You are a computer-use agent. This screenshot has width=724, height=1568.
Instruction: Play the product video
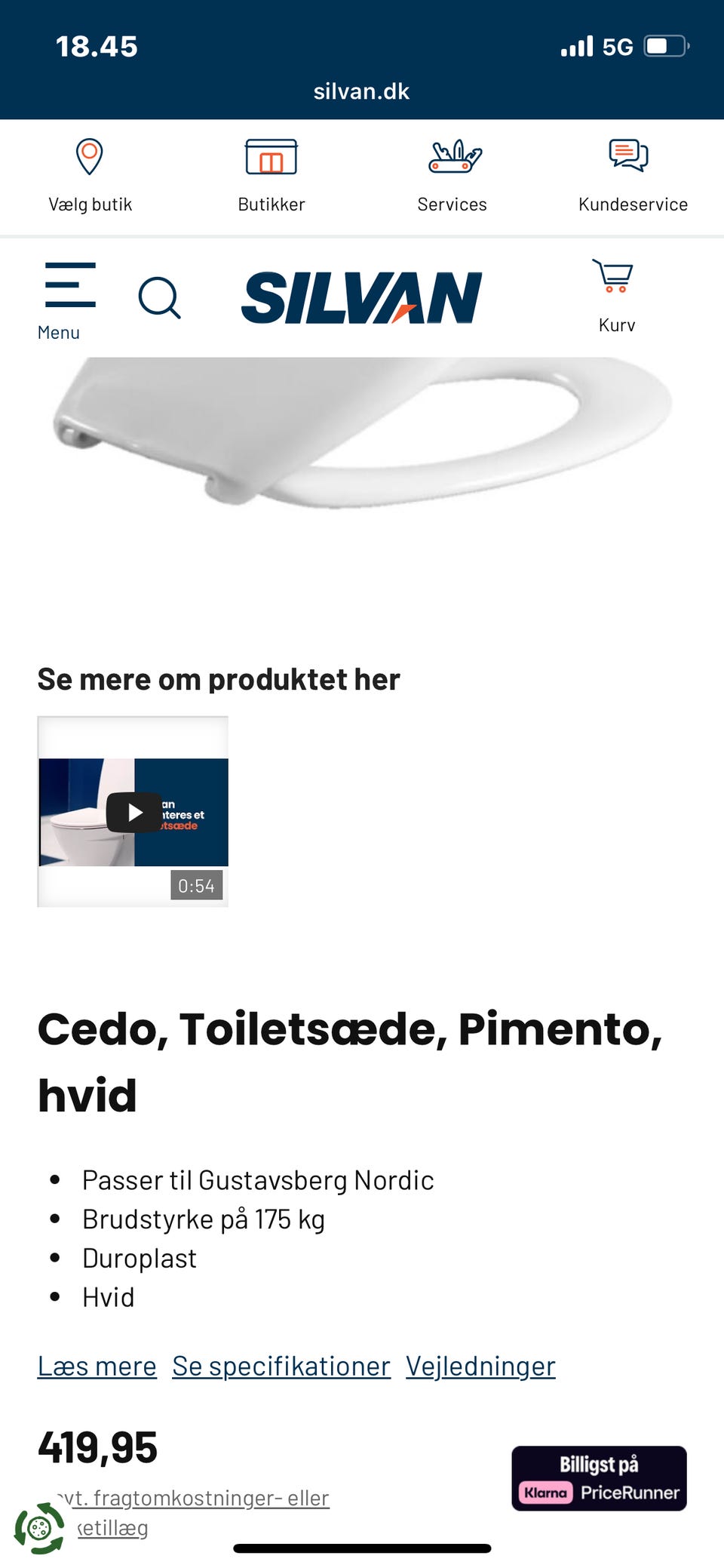click(x=133, y=812)
